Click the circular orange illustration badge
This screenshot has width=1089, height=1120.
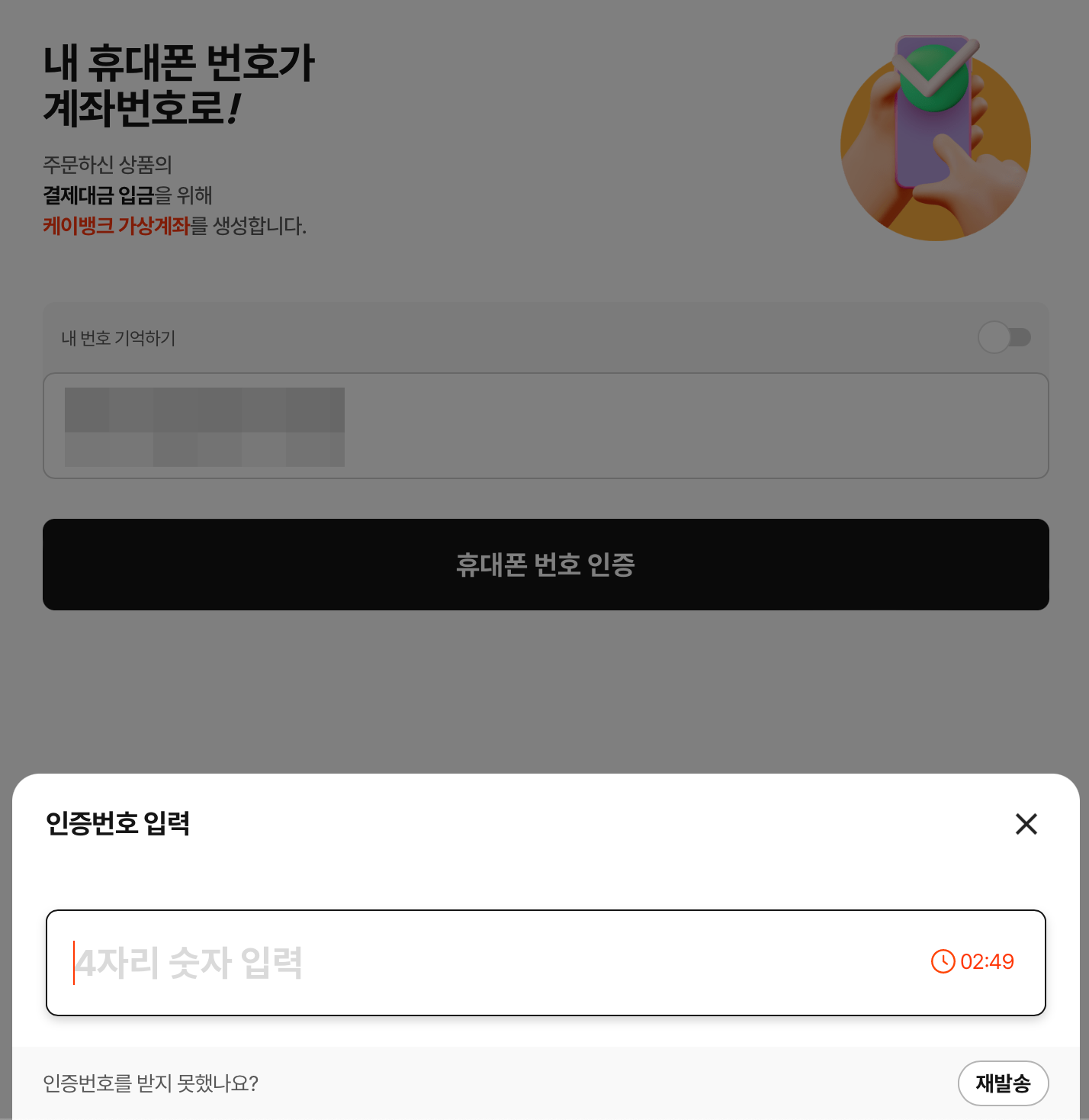[x=935, y=145]
